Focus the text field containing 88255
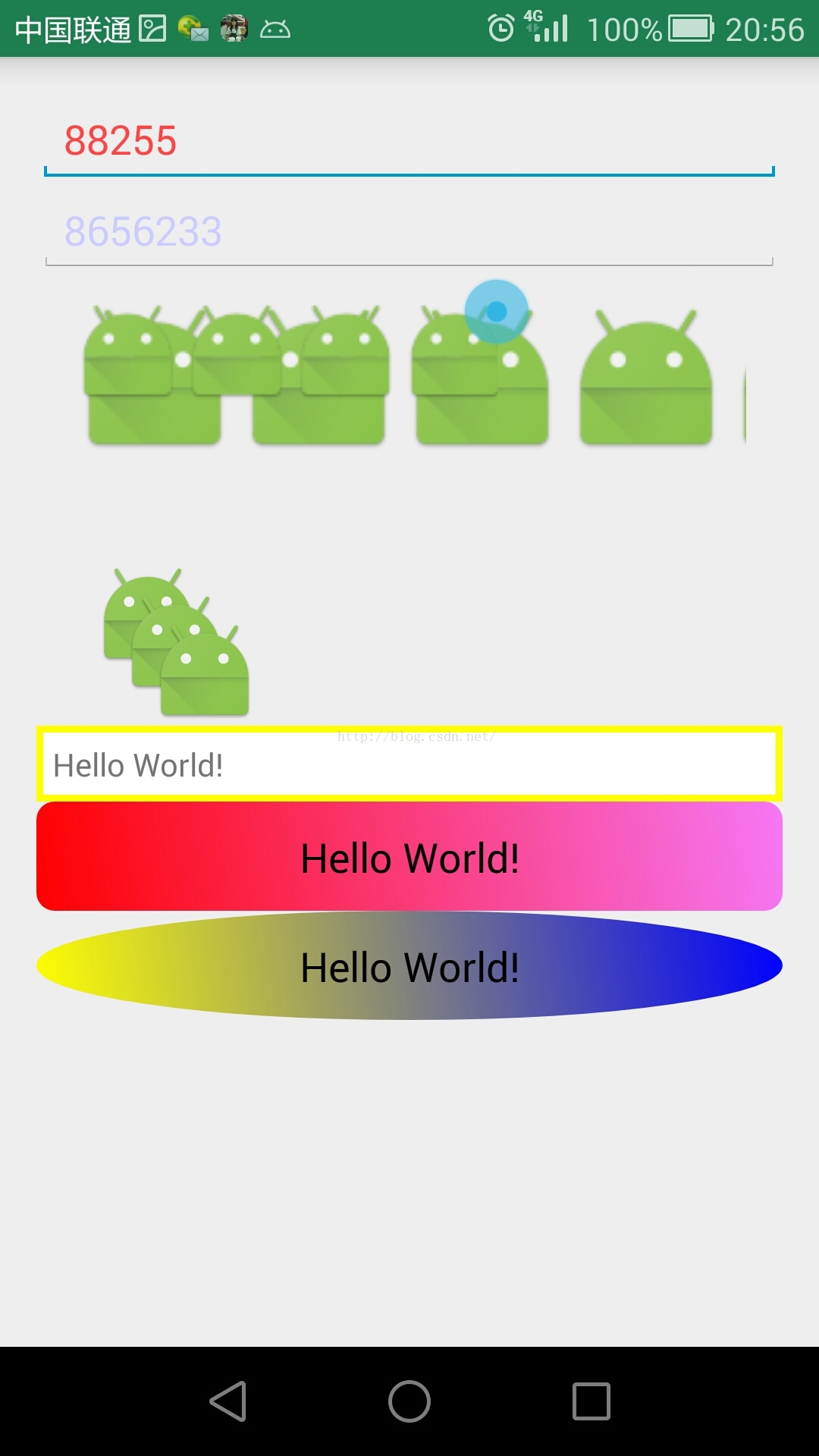The width and height of the screenshot is (819, 1456). [x=409, y=141]
